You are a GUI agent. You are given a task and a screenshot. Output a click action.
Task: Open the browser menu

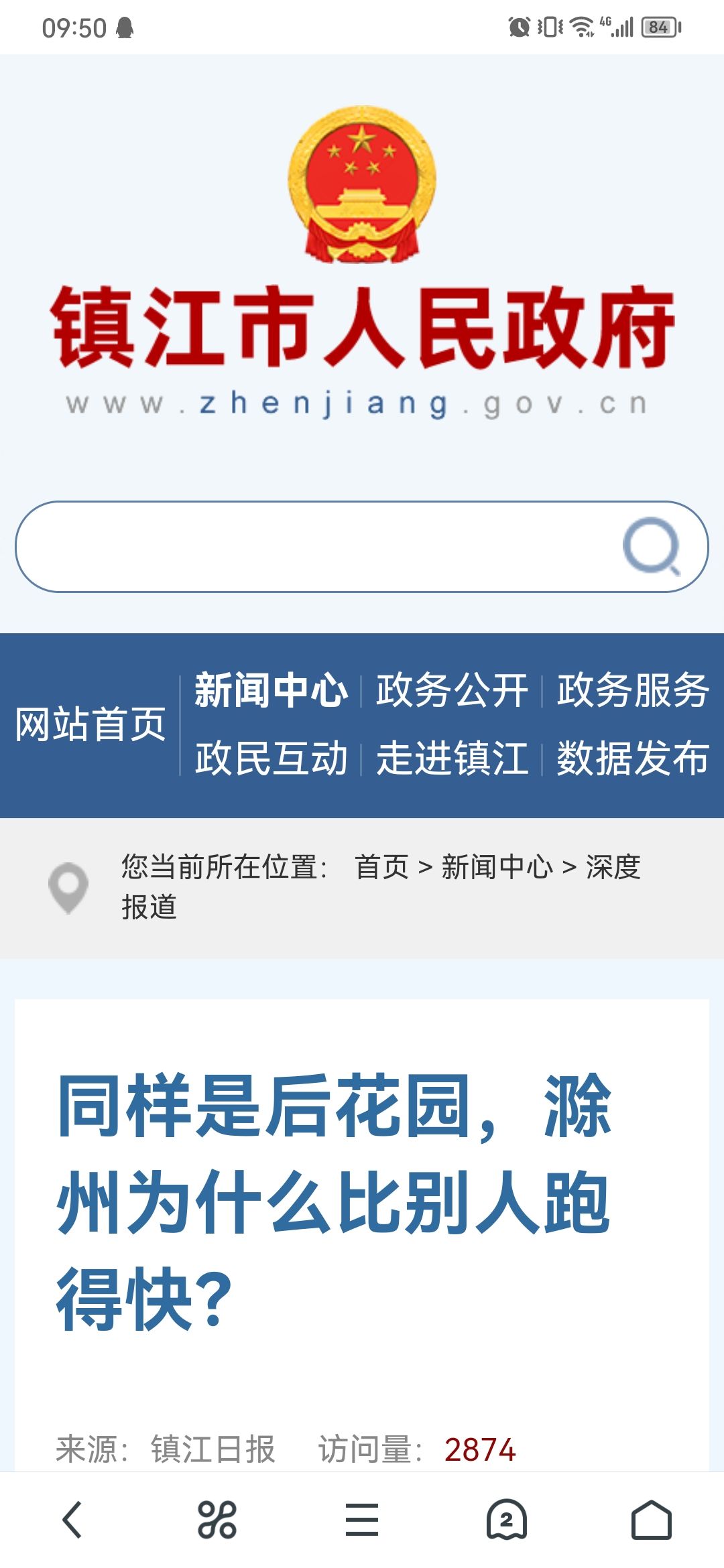[362, 1520]
